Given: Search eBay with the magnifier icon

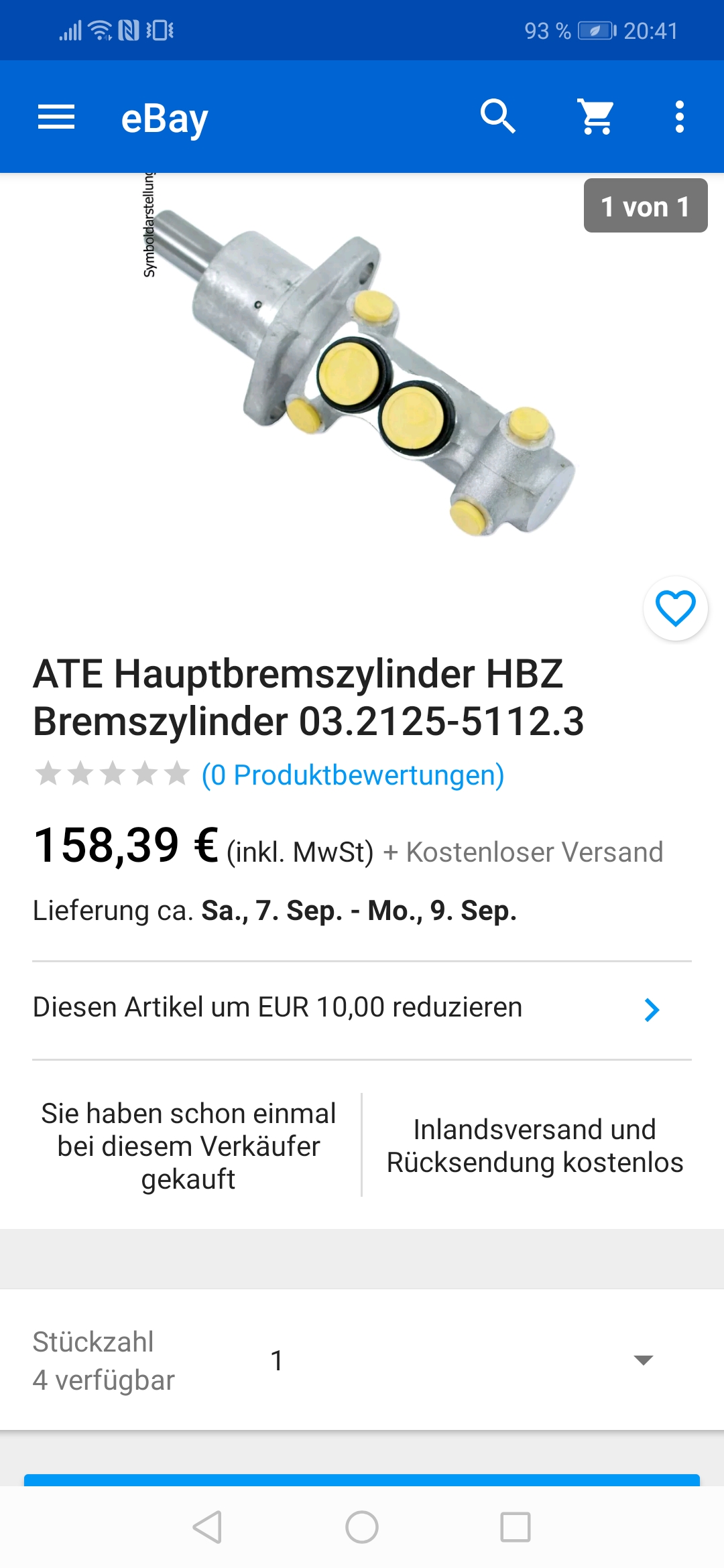Looking at the screenshot, I should point(497,117).
